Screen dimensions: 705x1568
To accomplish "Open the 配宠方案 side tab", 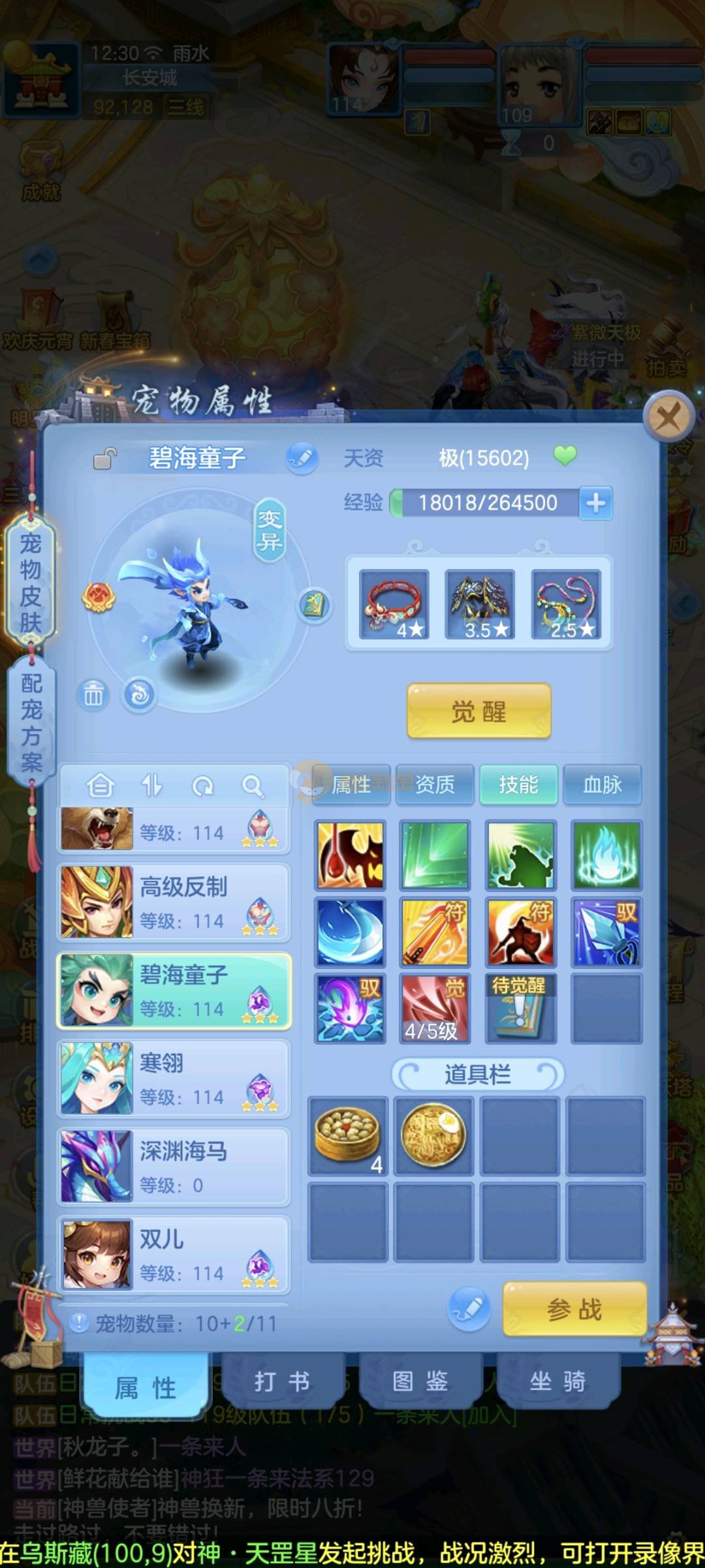I will 31,723.
